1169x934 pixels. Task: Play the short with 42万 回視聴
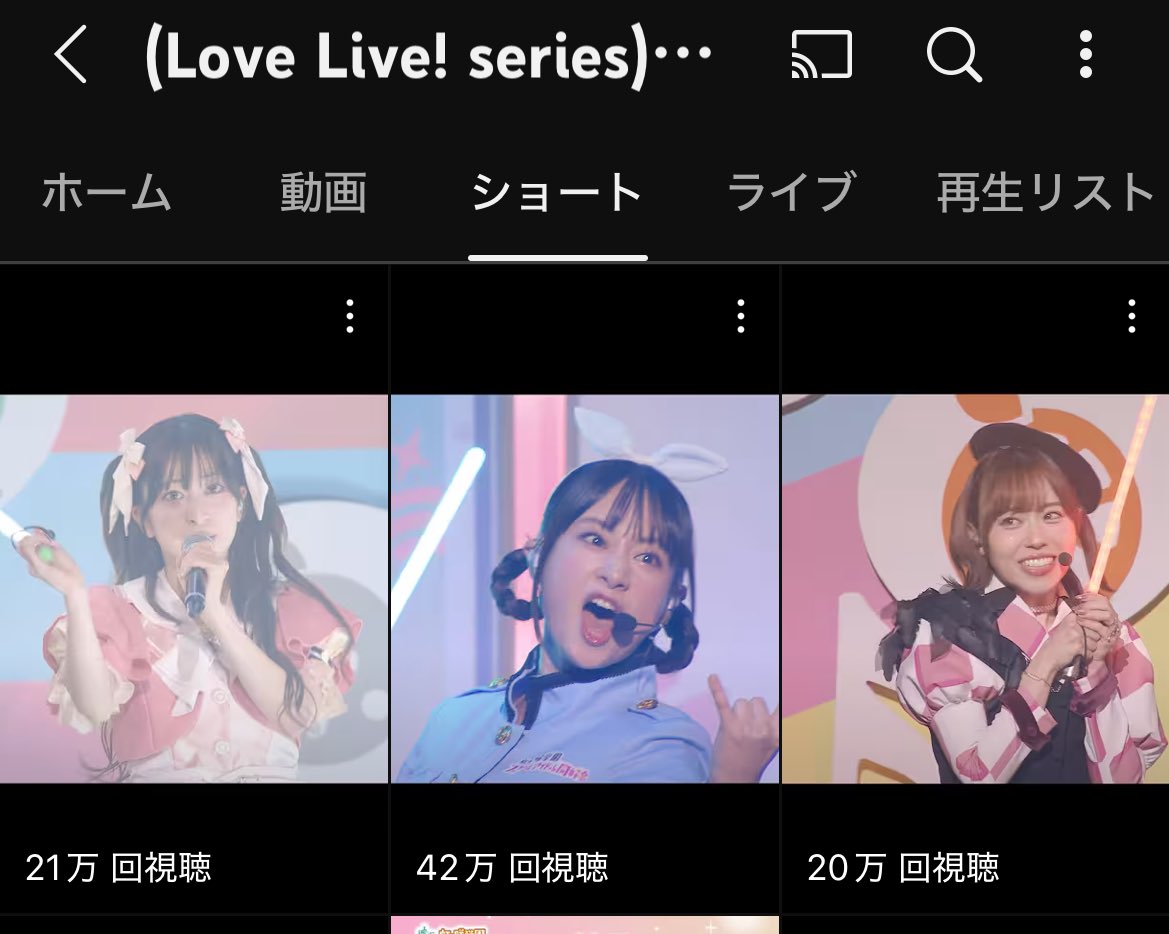click(x=584, y=588)
